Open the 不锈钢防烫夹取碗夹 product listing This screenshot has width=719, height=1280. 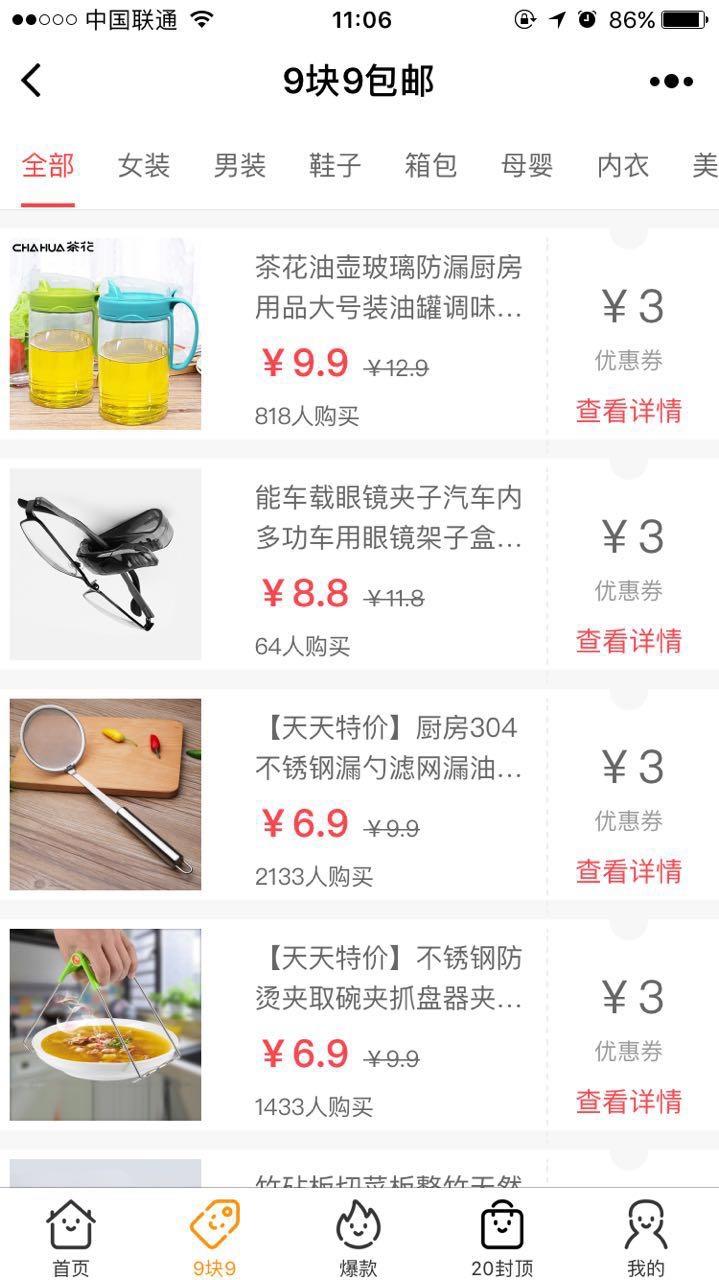pos(388,978)
